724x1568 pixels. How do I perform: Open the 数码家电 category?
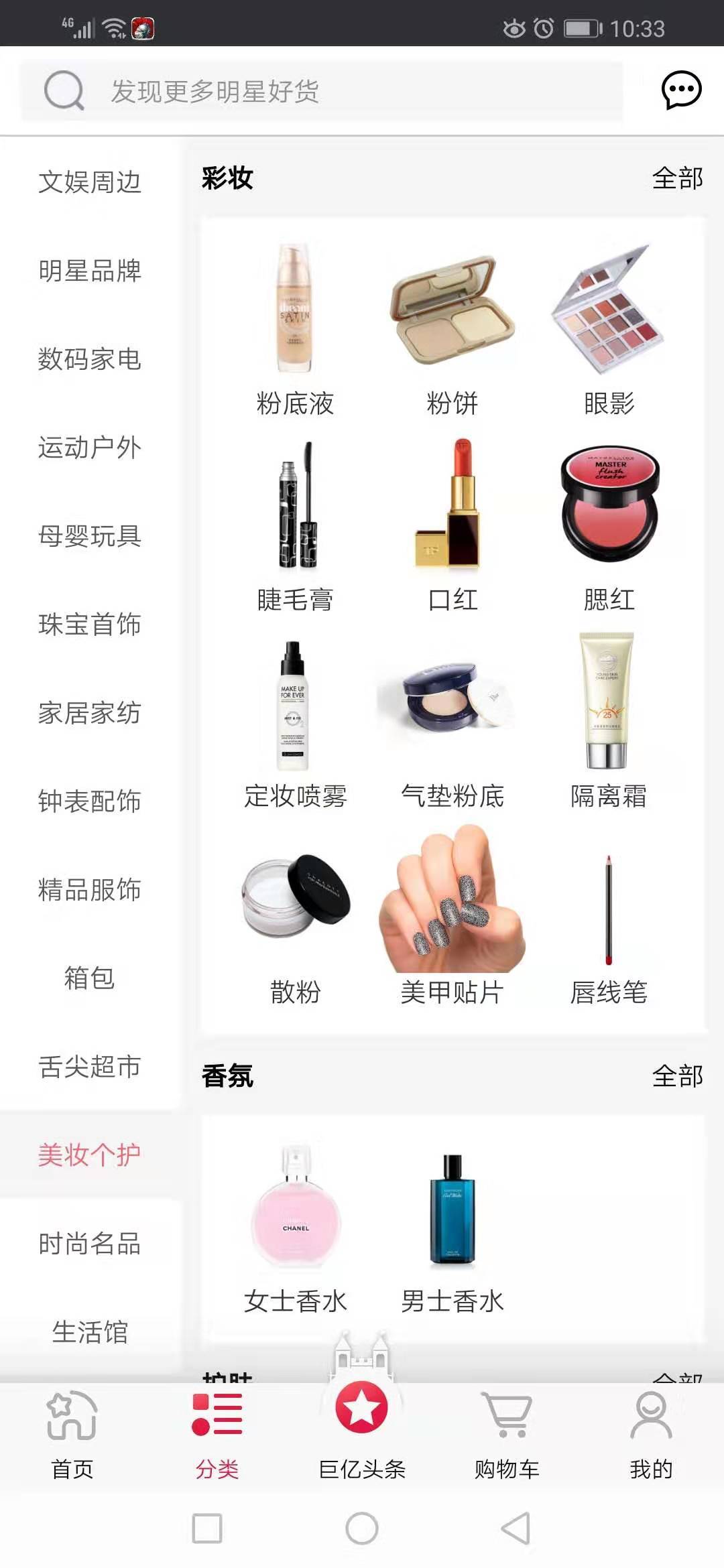point(90,359)
